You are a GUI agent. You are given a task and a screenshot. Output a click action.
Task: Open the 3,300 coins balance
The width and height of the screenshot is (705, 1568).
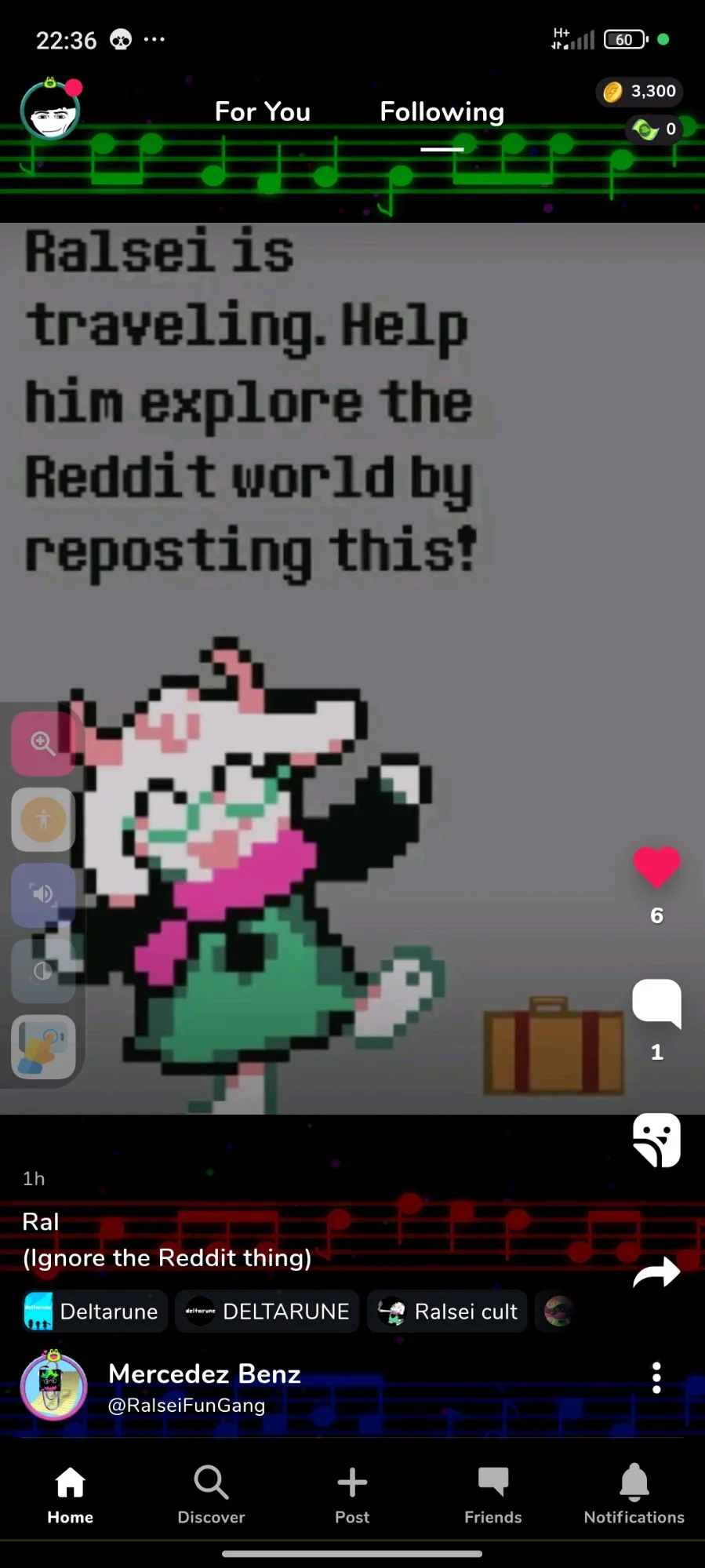click(639, 91)
